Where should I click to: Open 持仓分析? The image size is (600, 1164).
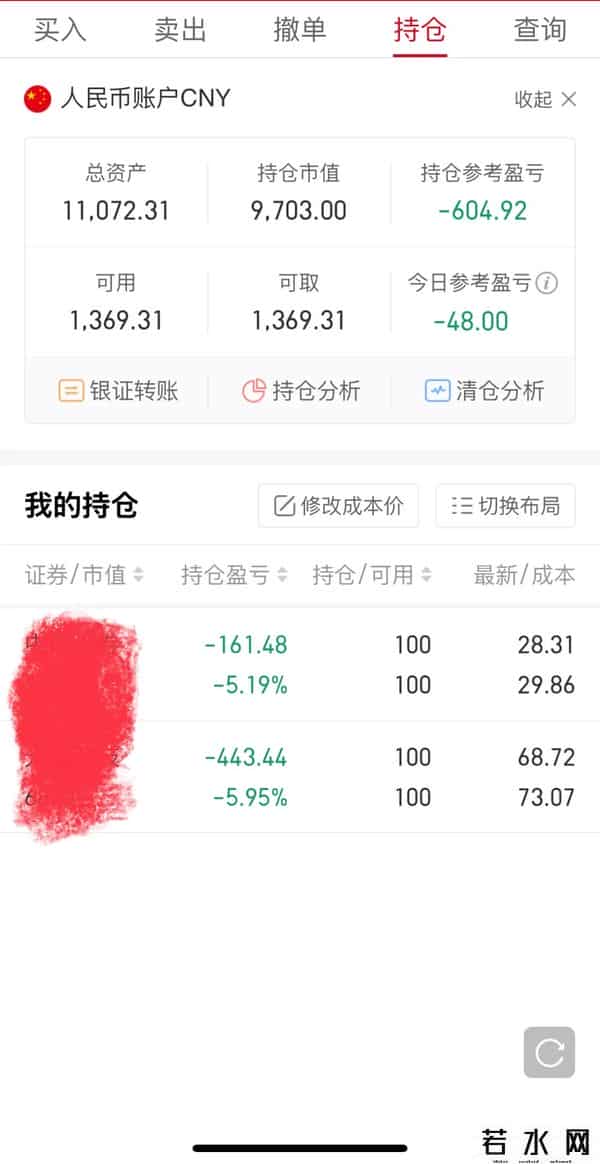pos(301,391)
